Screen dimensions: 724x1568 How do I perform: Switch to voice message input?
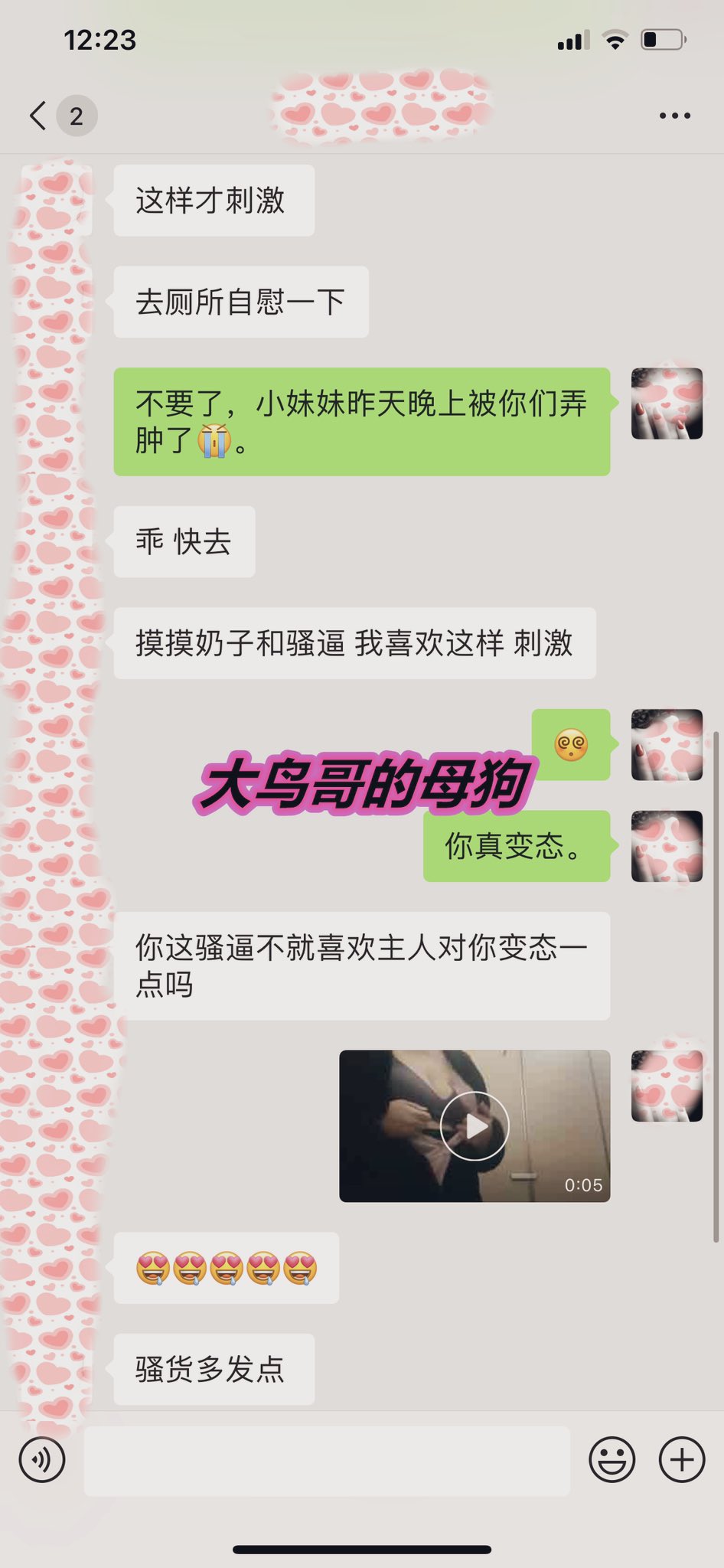point(42,1460)
